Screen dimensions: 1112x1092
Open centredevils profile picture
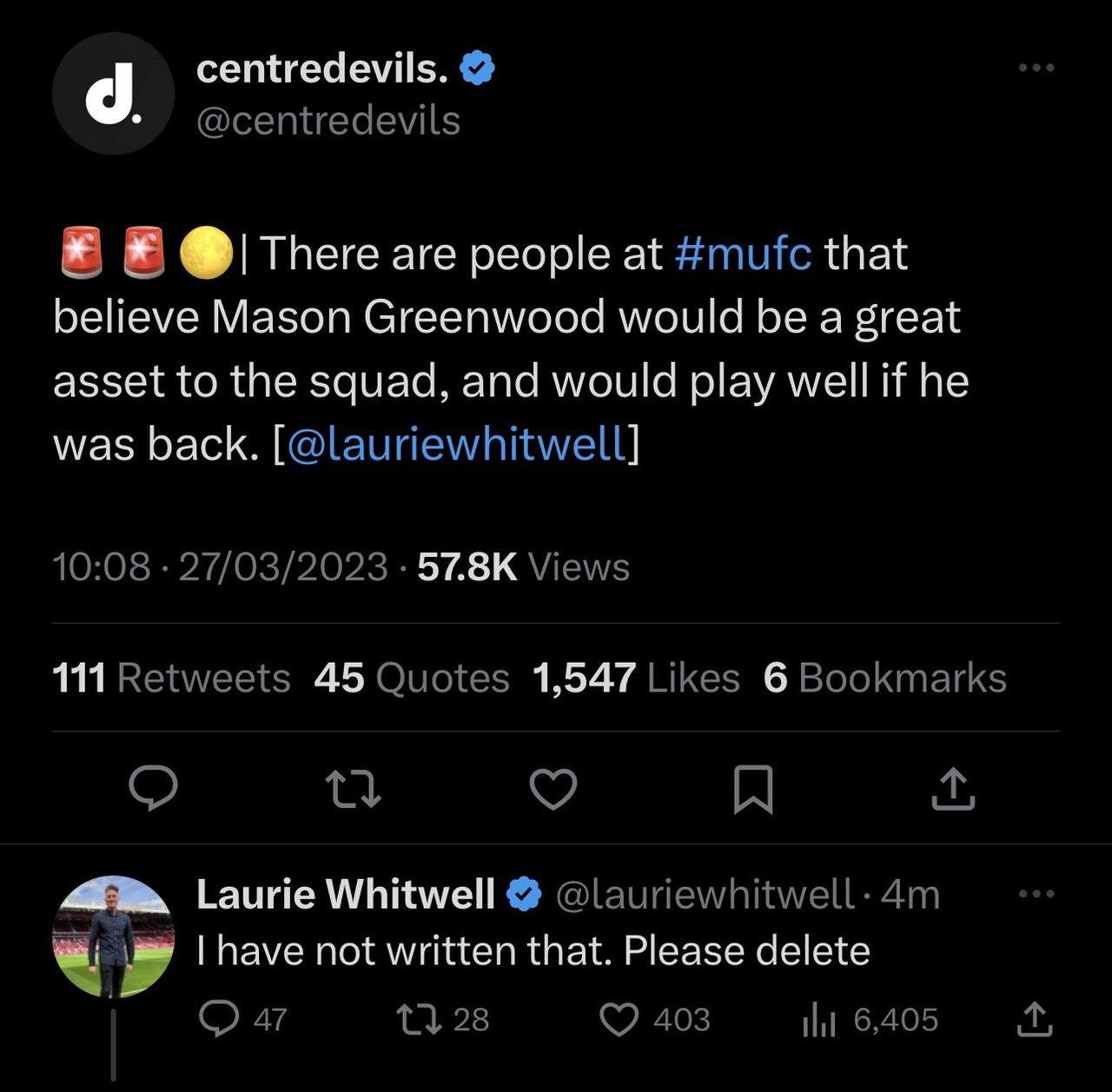tap(113, 94)
